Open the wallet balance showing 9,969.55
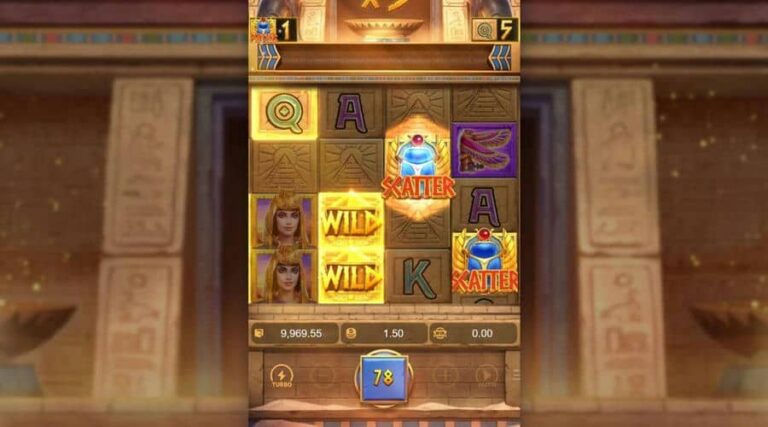The image size is (768, 427). pyautogui.click(x=293, y=333)
